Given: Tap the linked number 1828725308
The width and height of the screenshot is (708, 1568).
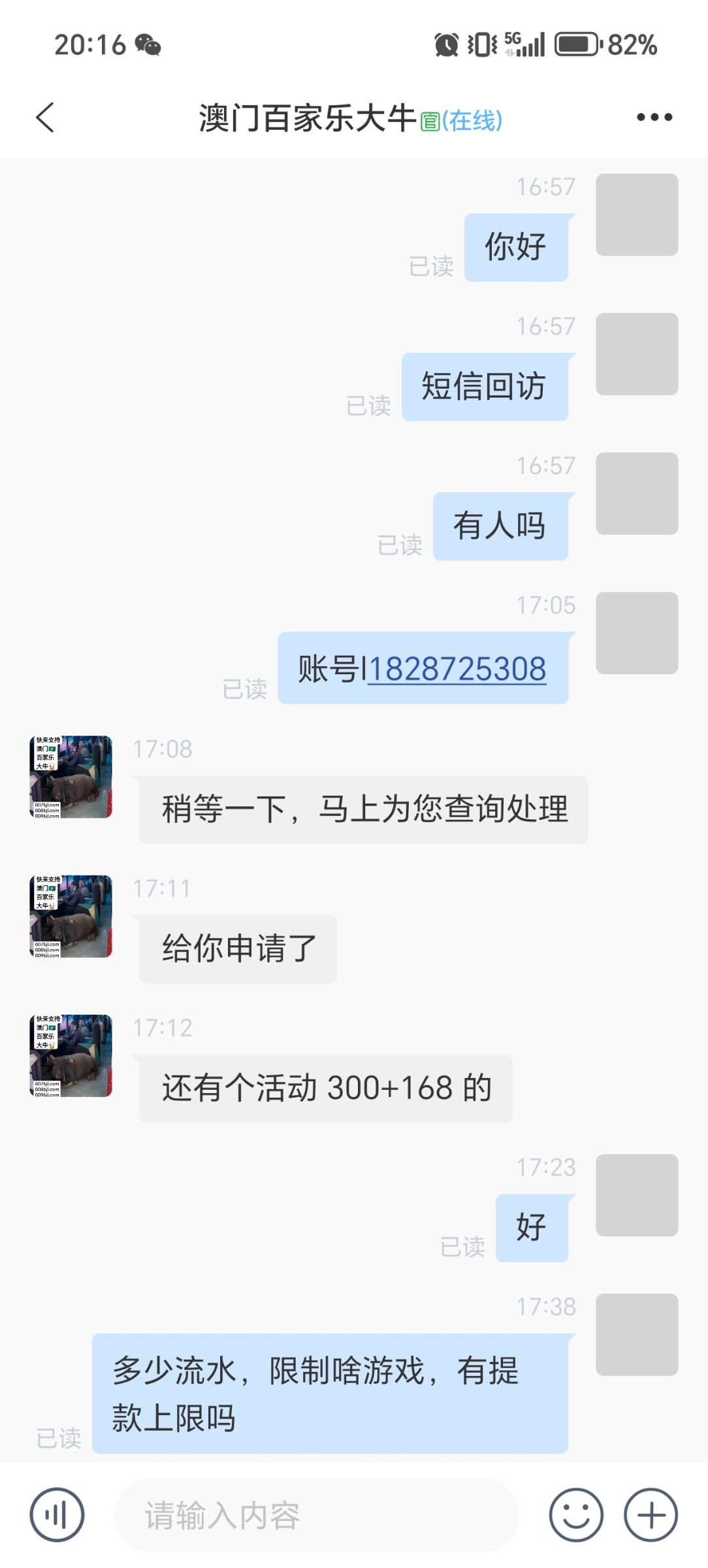Looking at the screenshot, I should [457, 669].
